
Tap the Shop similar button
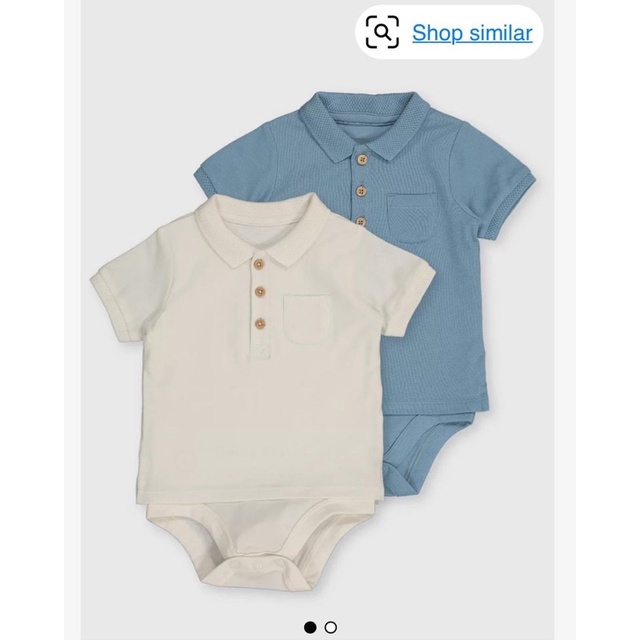pos(450,33)
